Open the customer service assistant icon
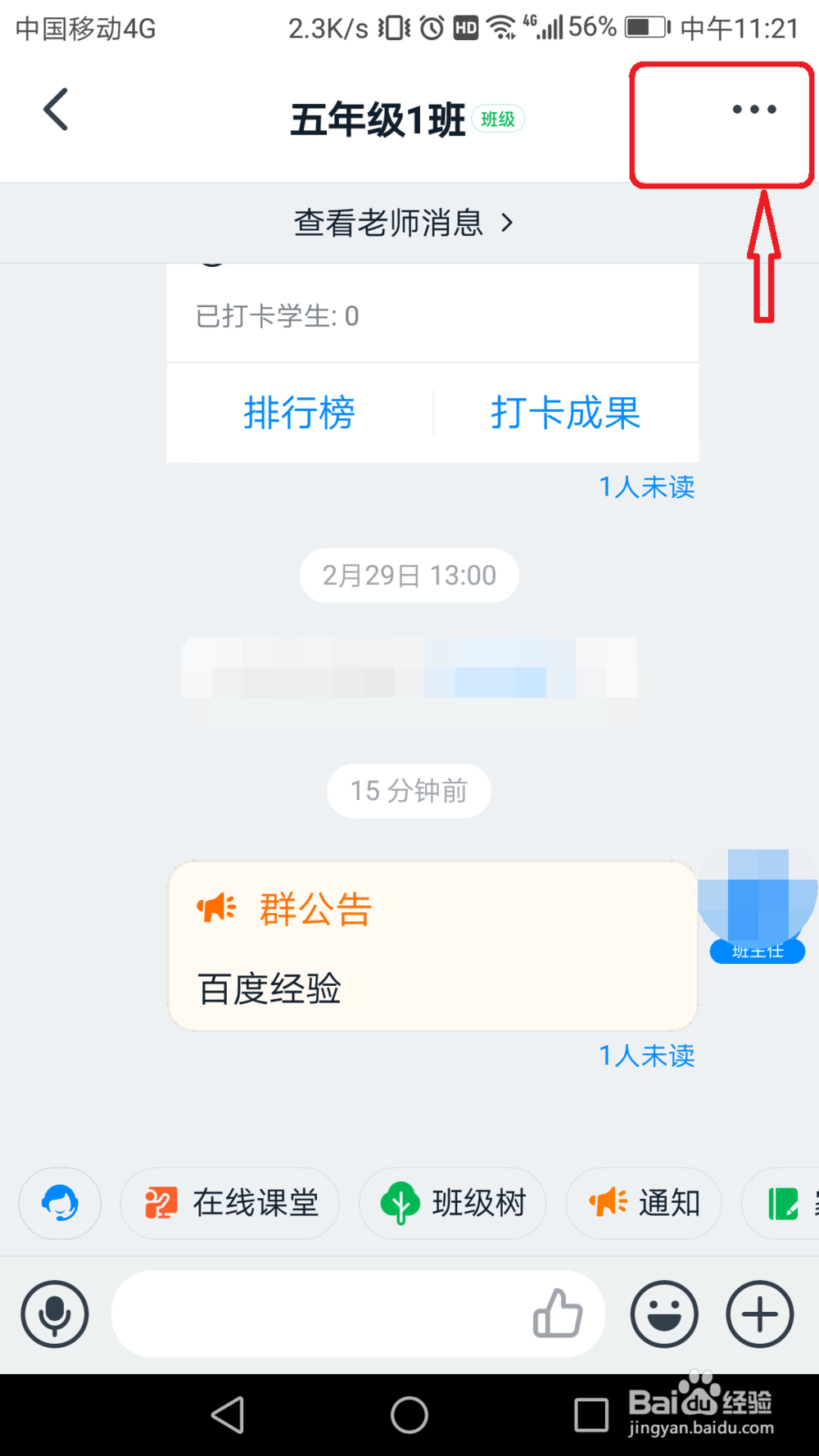Viewport: 819px width, 1456px height. pyautogui.click(x=59, y=1203)
